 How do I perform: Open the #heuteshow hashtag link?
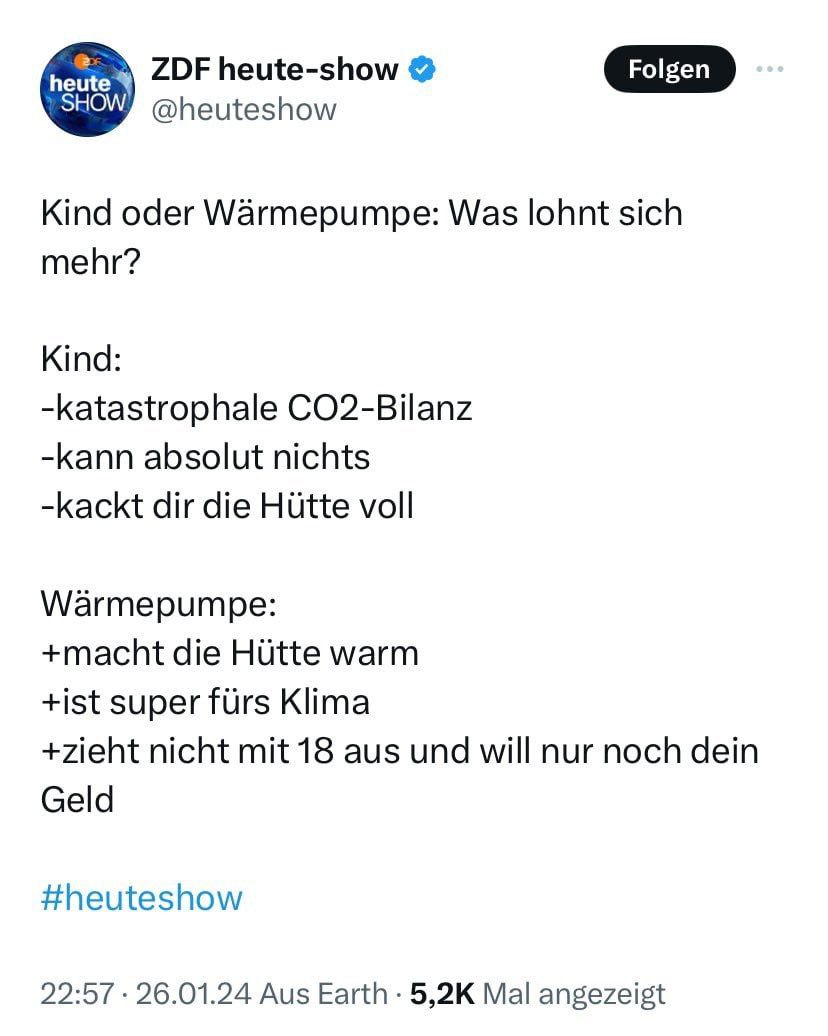point(142,897)
